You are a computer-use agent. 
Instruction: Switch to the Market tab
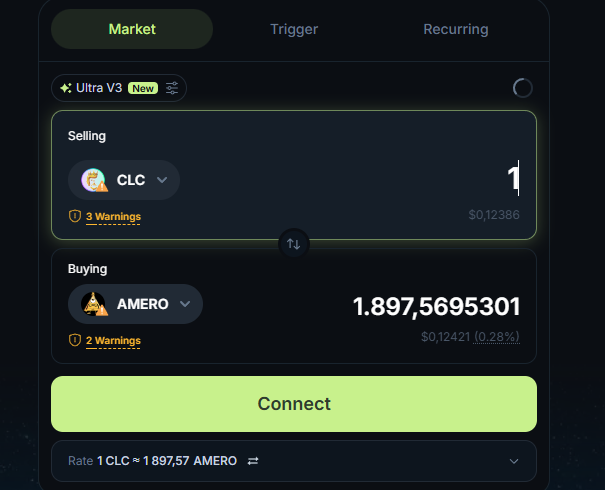[x=132, y=29]
